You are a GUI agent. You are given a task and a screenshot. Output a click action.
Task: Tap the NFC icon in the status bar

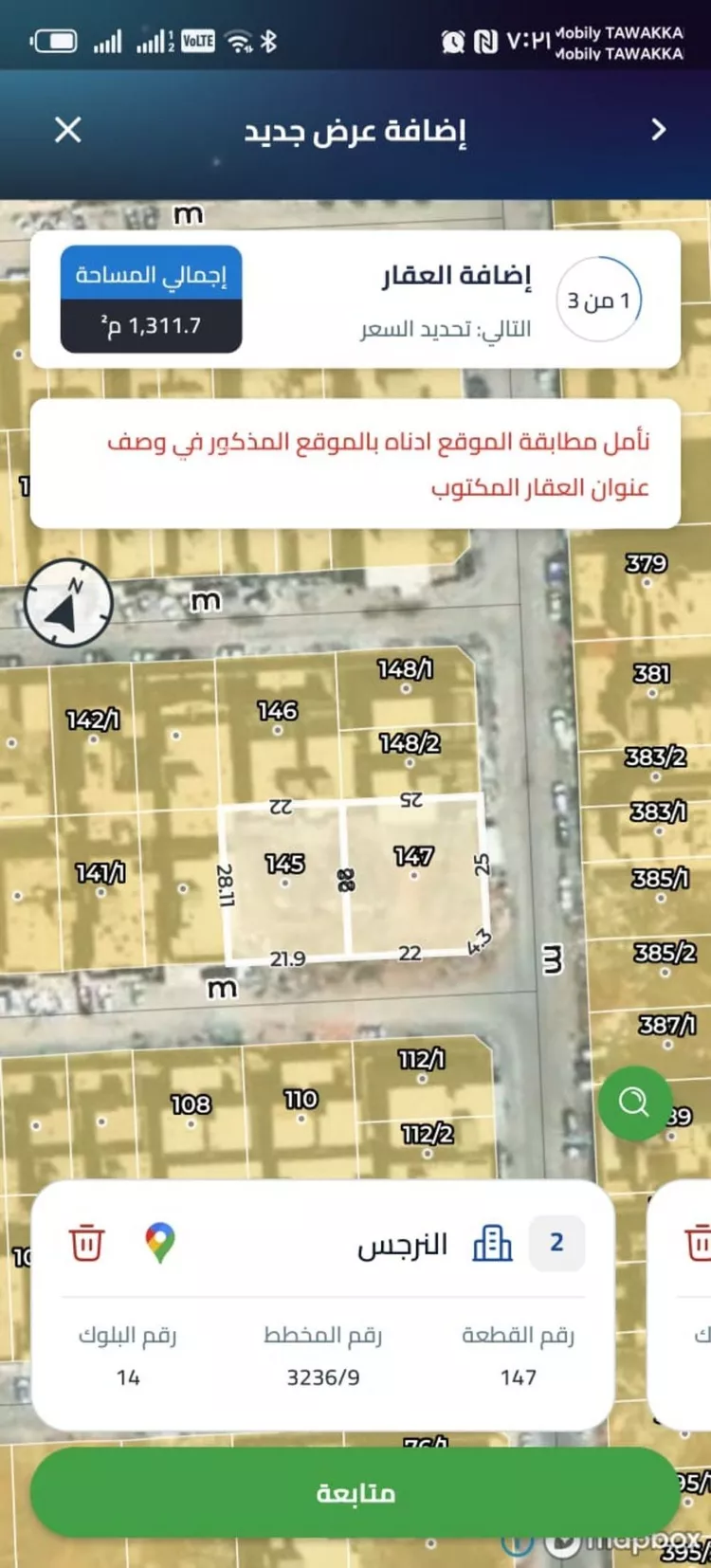[x=486, y=42]
